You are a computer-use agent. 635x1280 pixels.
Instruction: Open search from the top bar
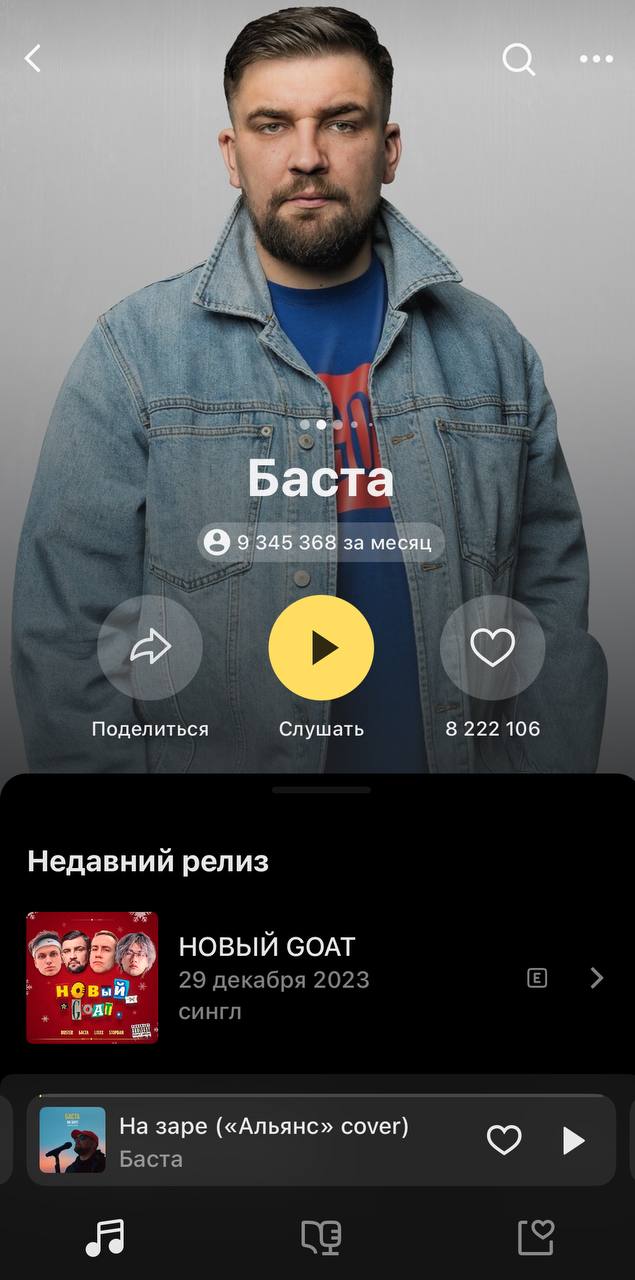518,60
